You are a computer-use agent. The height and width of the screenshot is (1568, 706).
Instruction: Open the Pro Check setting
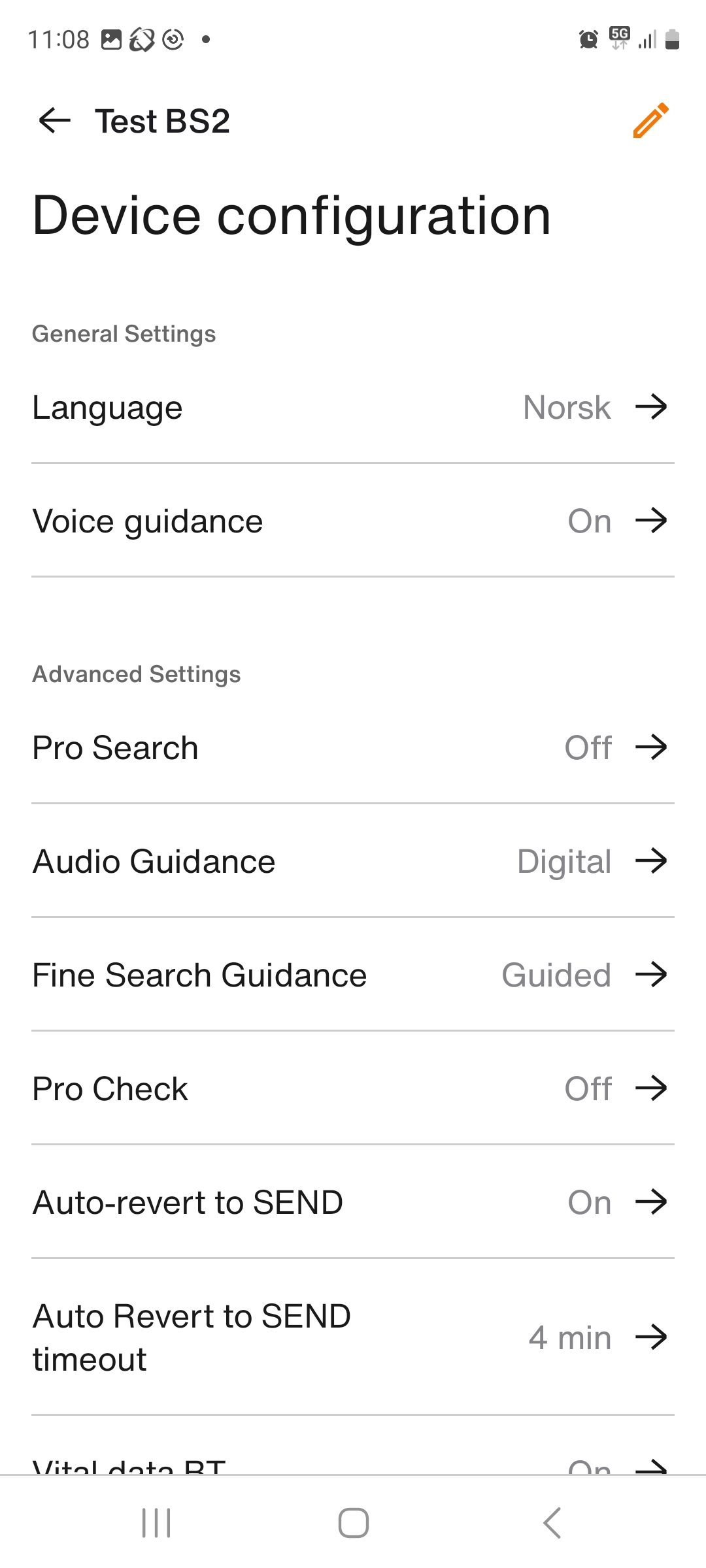click(353, 1088)
